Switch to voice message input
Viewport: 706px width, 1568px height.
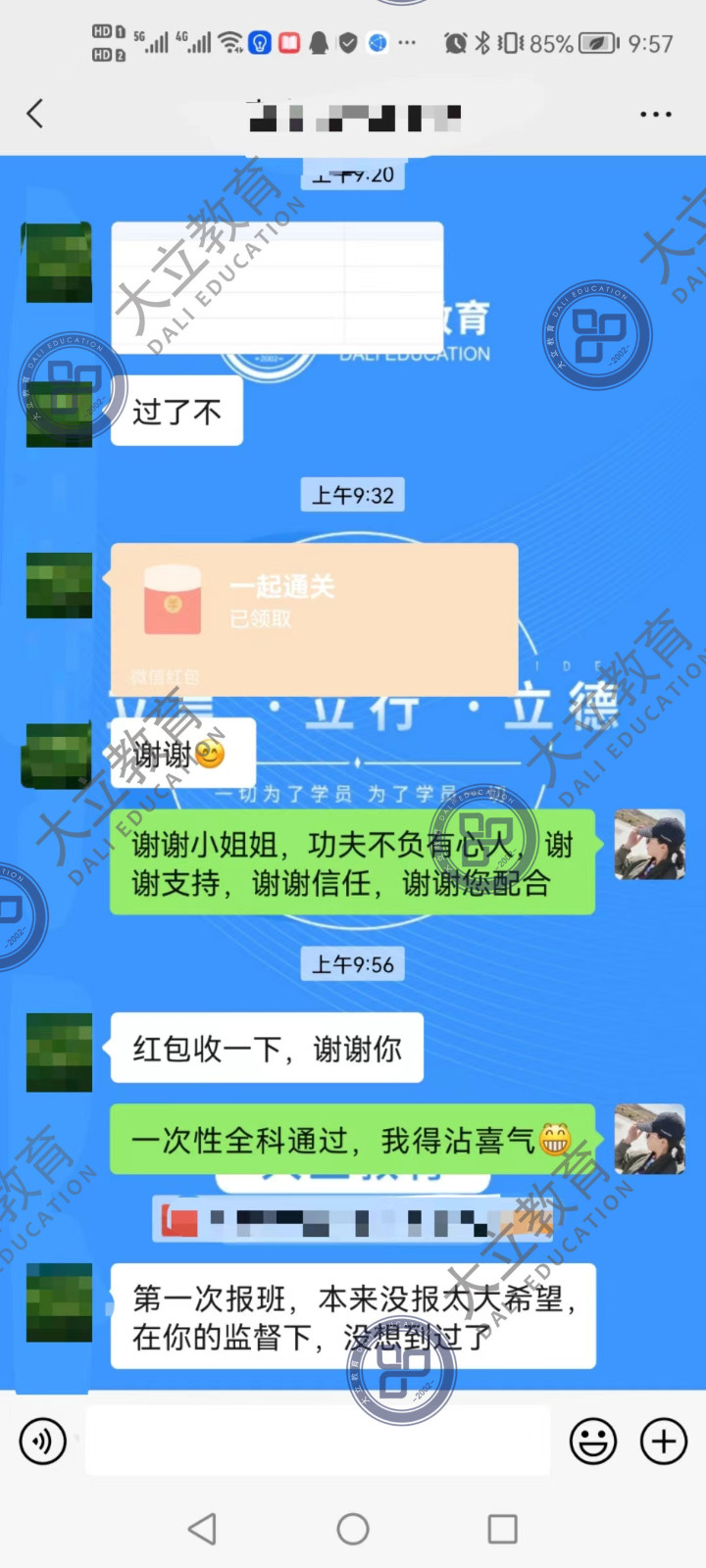(43, 1441)
